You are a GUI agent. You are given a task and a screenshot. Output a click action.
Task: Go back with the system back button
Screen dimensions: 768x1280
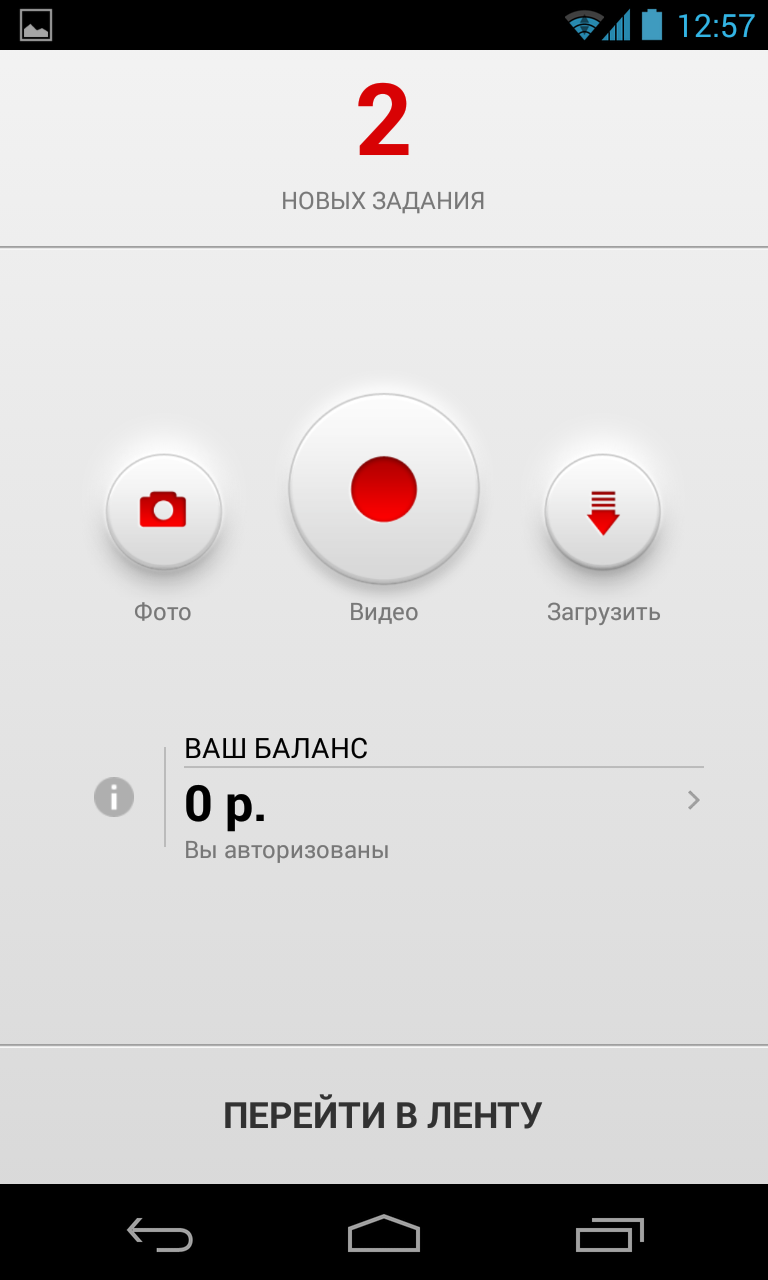(160, 1234)
